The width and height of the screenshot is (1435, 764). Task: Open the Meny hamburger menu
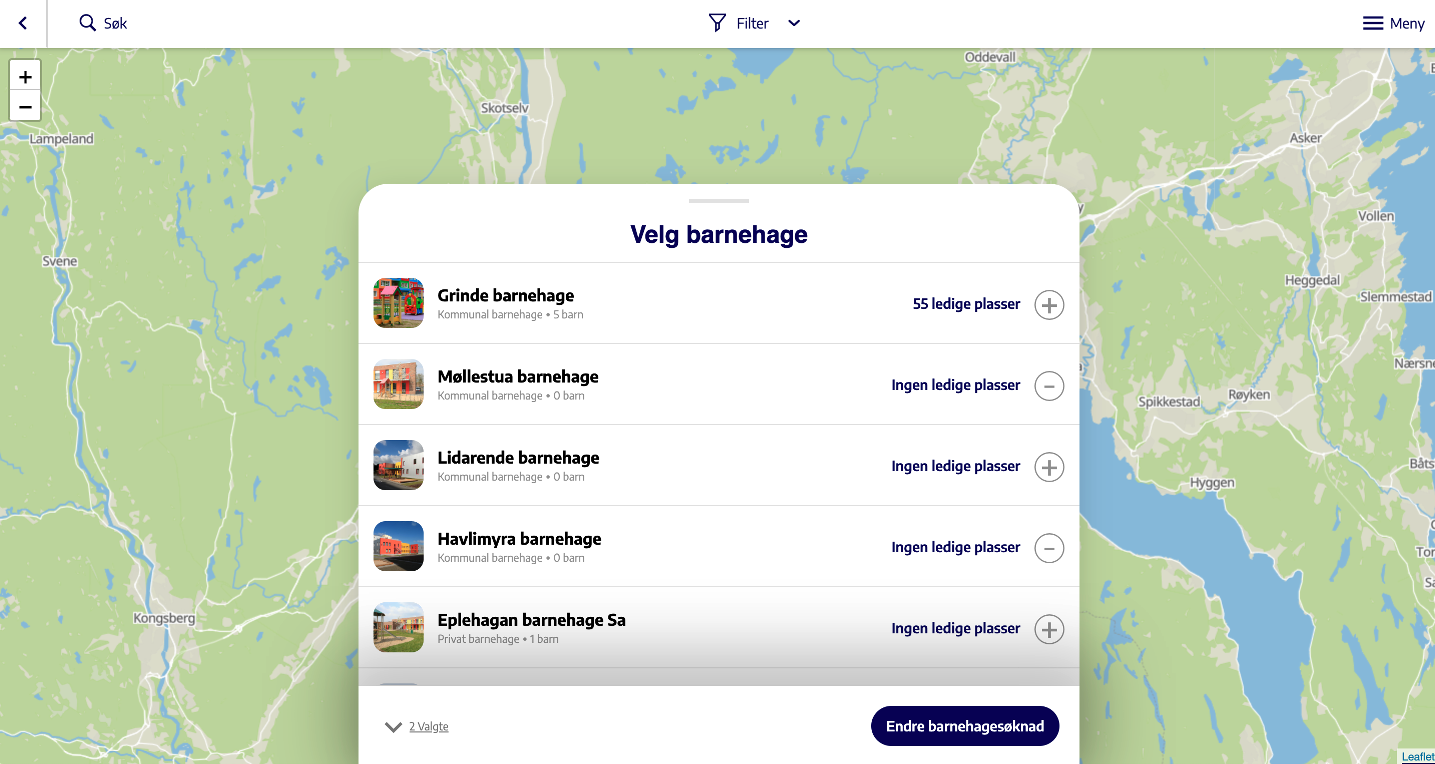click(1393, 23)
